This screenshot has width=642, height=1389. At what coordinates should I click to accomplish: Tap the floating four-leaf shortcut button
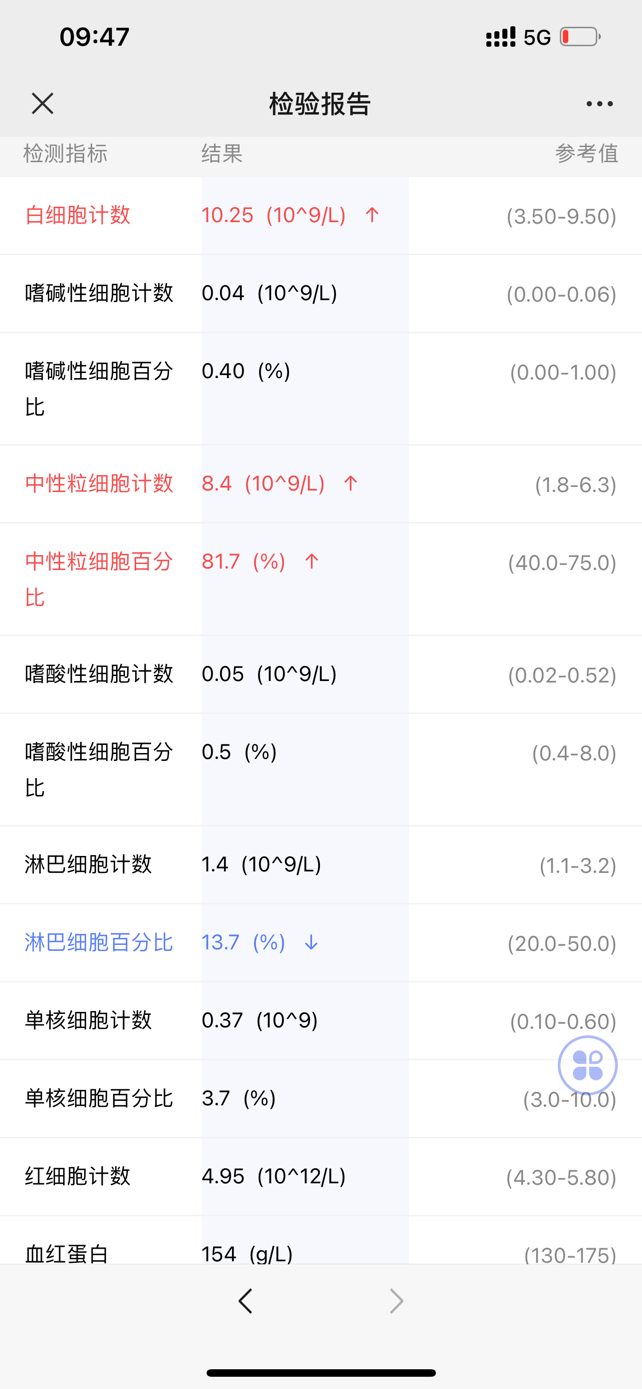pos(587,1065)
